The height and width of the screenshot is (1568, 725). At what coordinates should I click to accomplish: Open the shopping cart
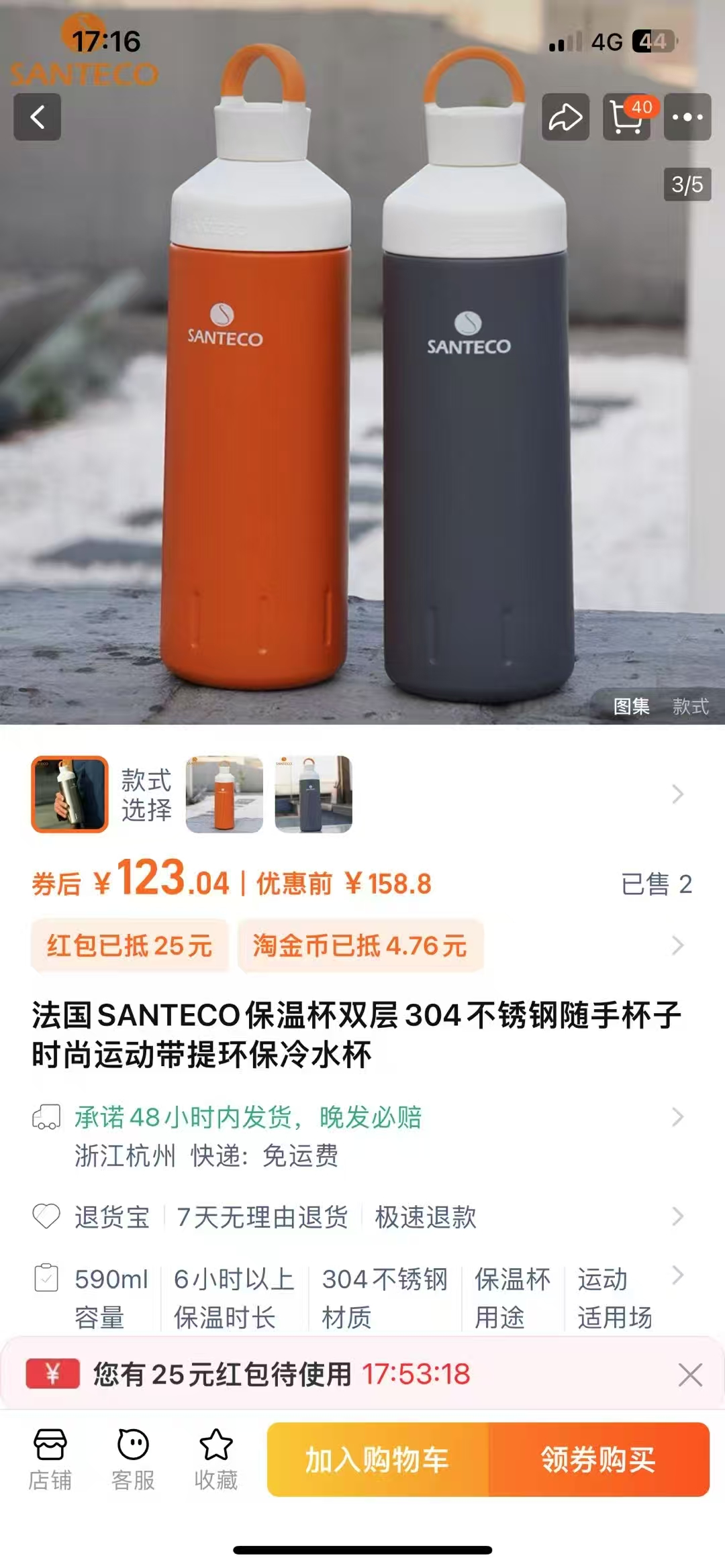click(627, 117)
